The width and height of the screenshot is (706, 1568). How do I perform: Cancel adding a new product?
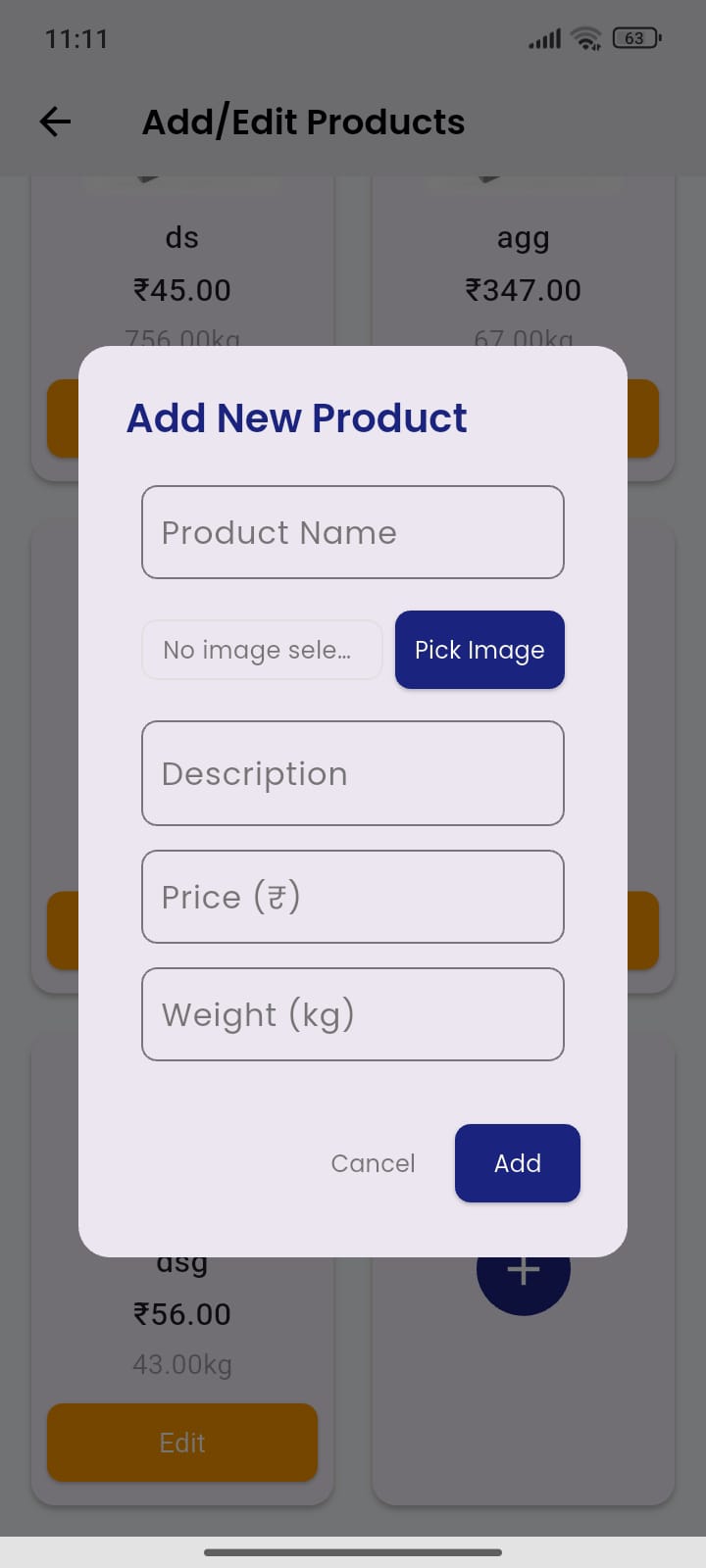[373, 1163]
